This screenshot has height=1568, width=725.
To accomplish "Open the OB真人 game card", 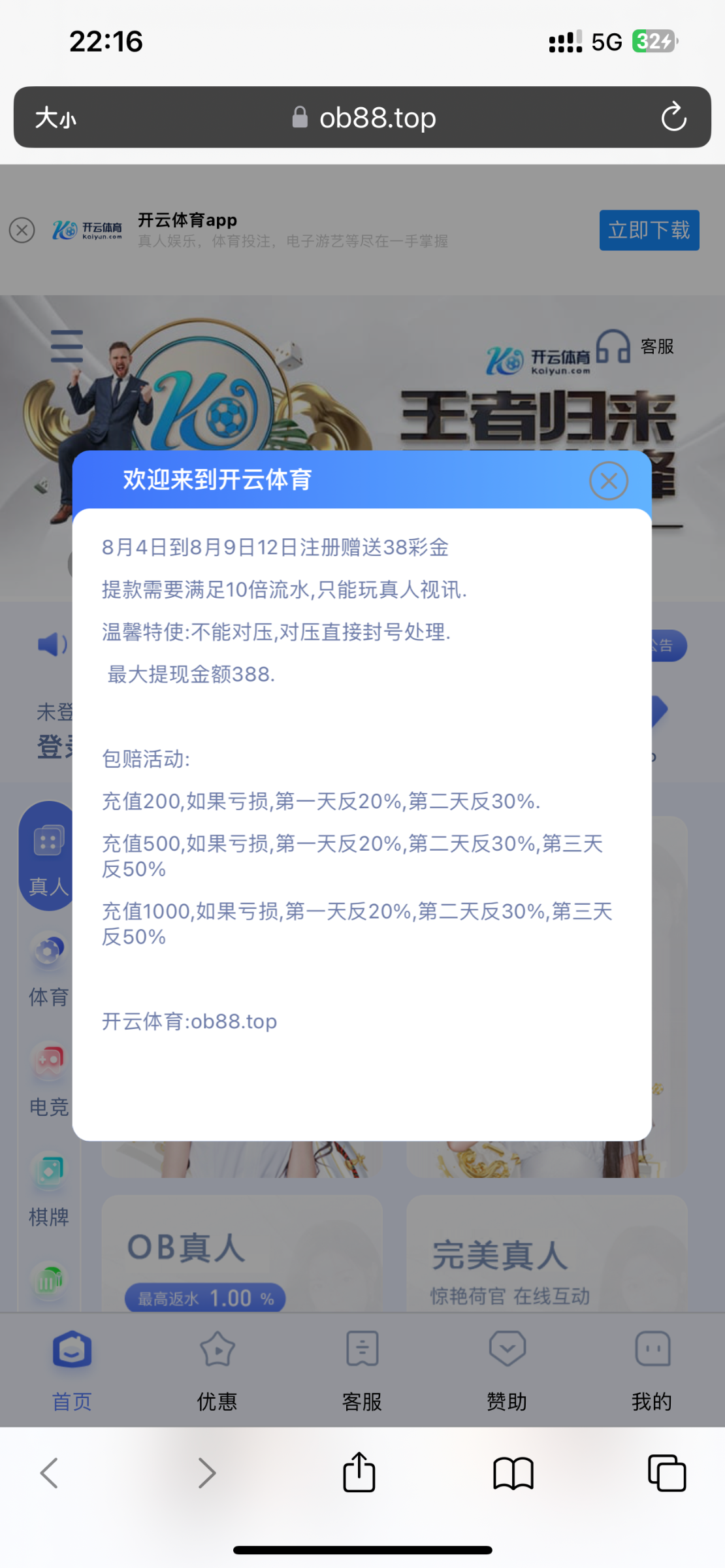I will [x=242, y=1254].
